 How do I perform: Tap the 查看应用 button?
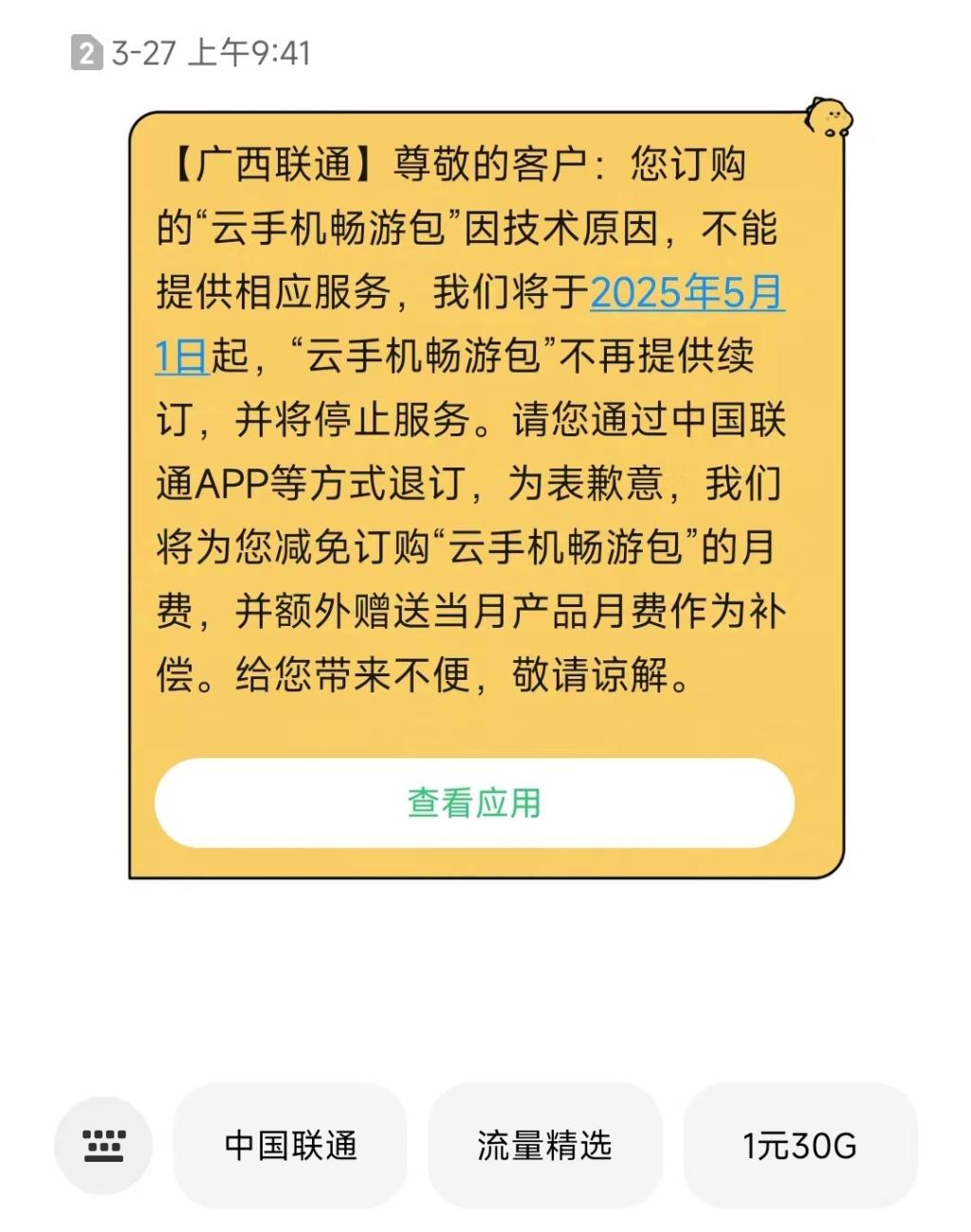[x=474, y=803]
